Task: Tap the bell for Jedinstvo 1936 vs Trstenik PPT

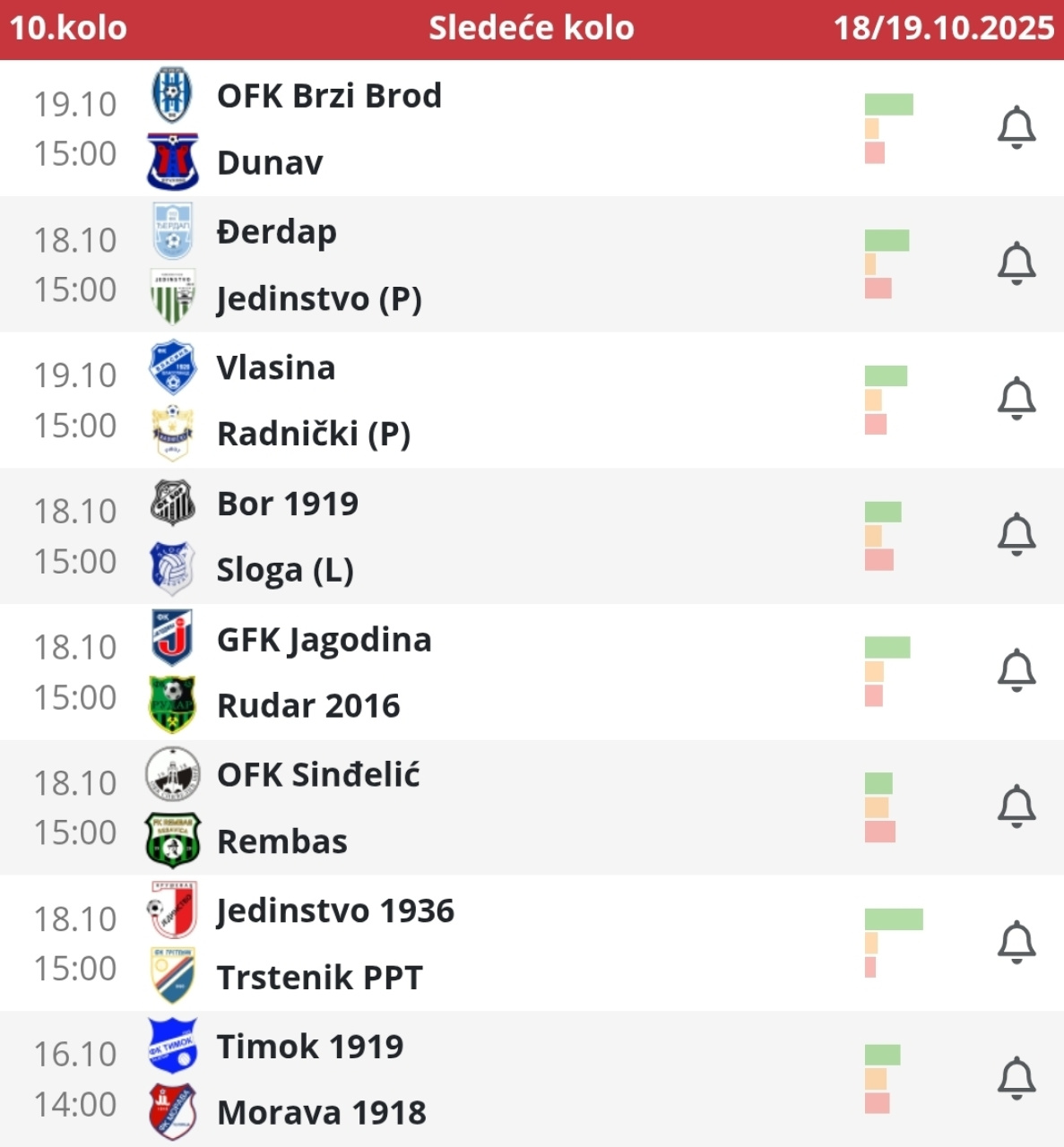Action: (1016, 942)
